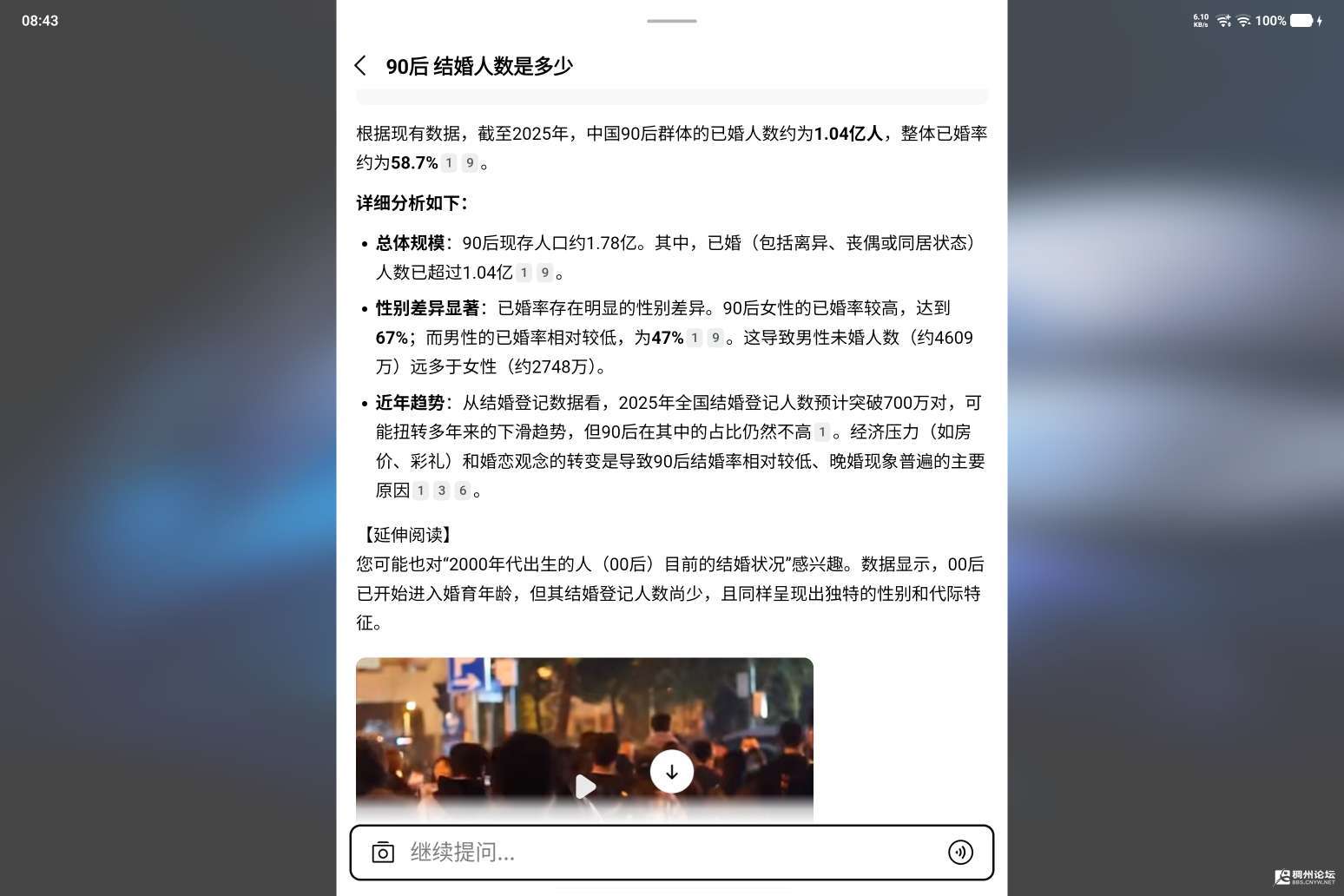Open citation 6 after 原因
Image resolution: width=1344 pixels, height=896 pixels.
tap(463, 491)
